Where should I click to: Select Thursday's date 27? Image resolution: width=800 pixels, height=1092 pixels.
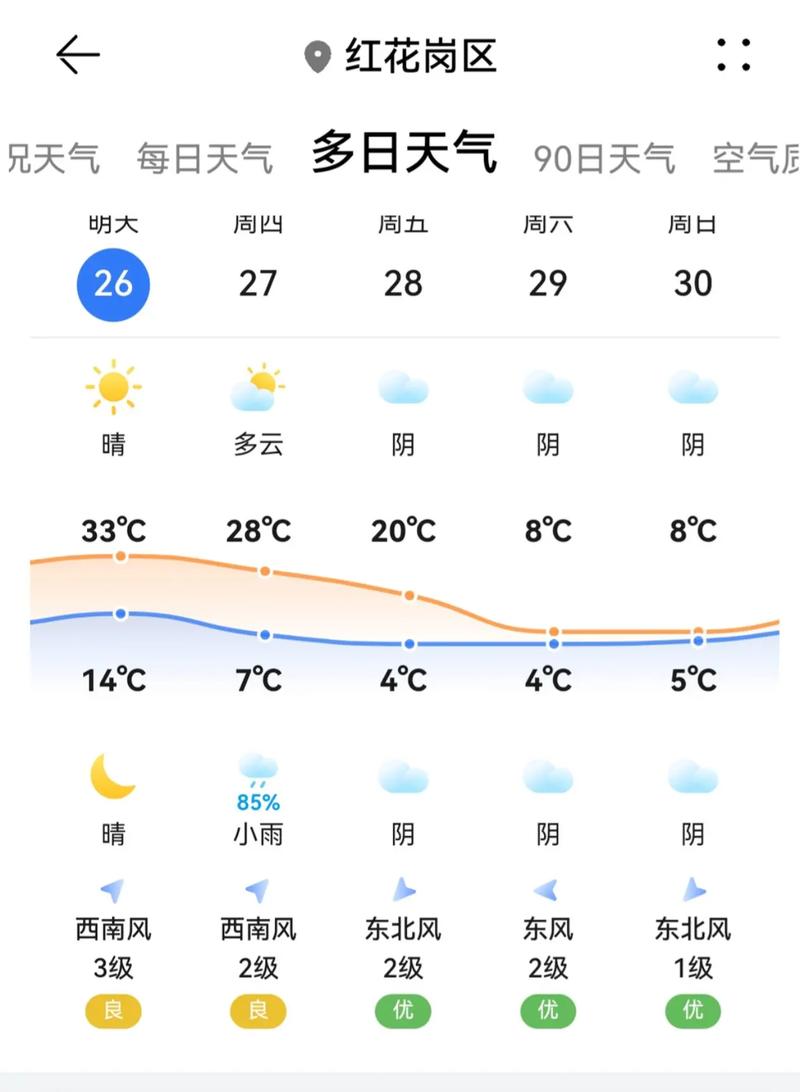(x=258, y=283)
